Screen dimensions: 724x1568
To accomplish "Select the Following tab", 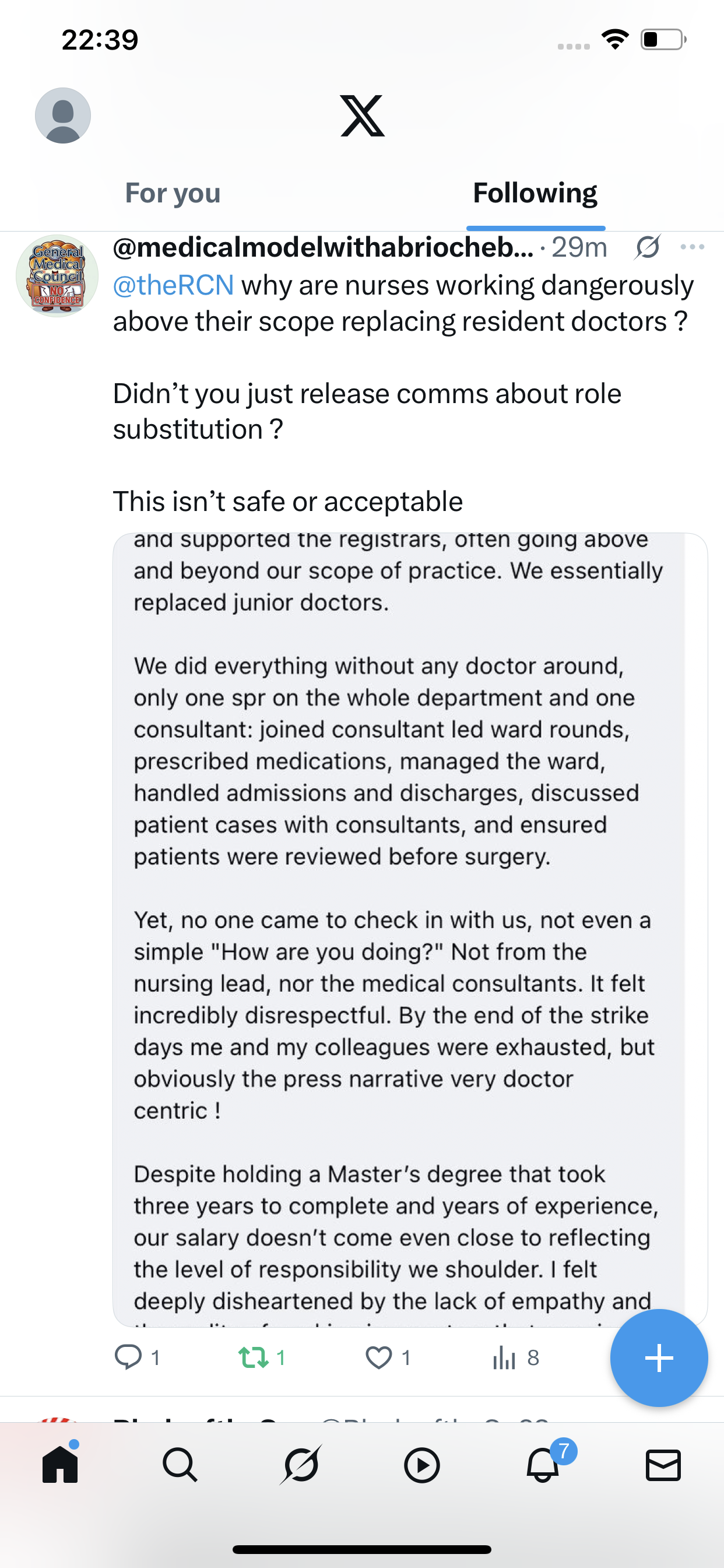I will (x=535, y=193).
